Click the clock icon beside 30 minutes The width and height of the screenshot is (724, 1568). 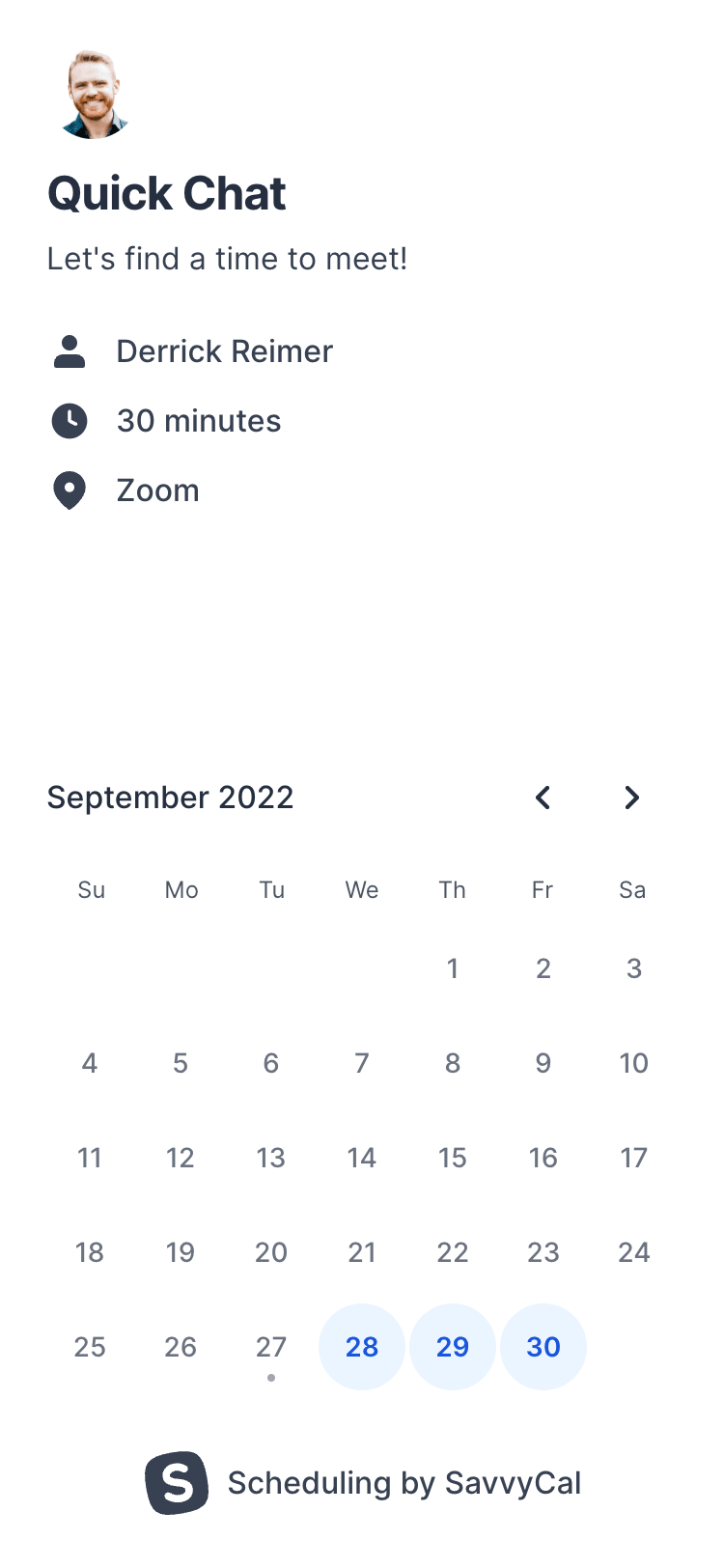coord(69,420)
